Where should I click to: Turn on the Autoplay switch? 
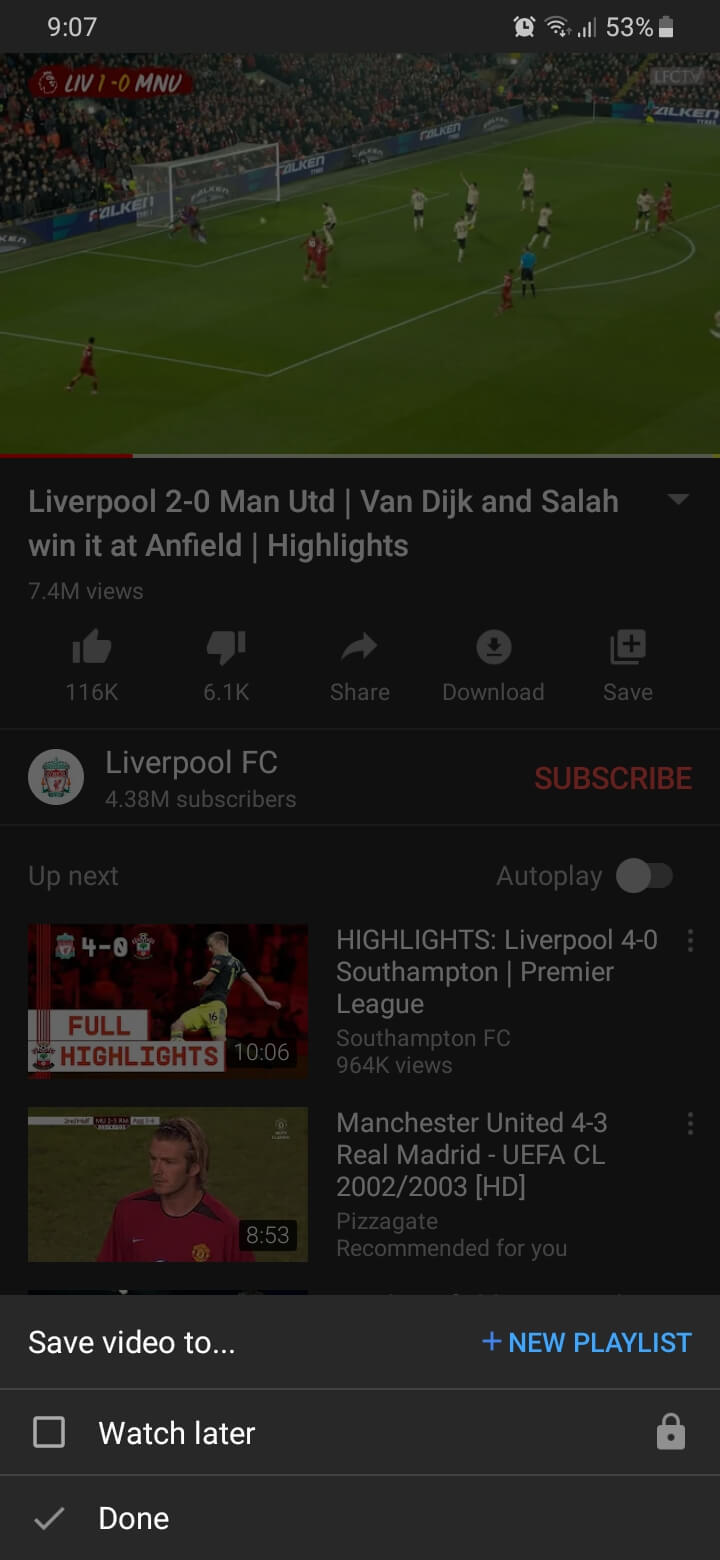645,877
